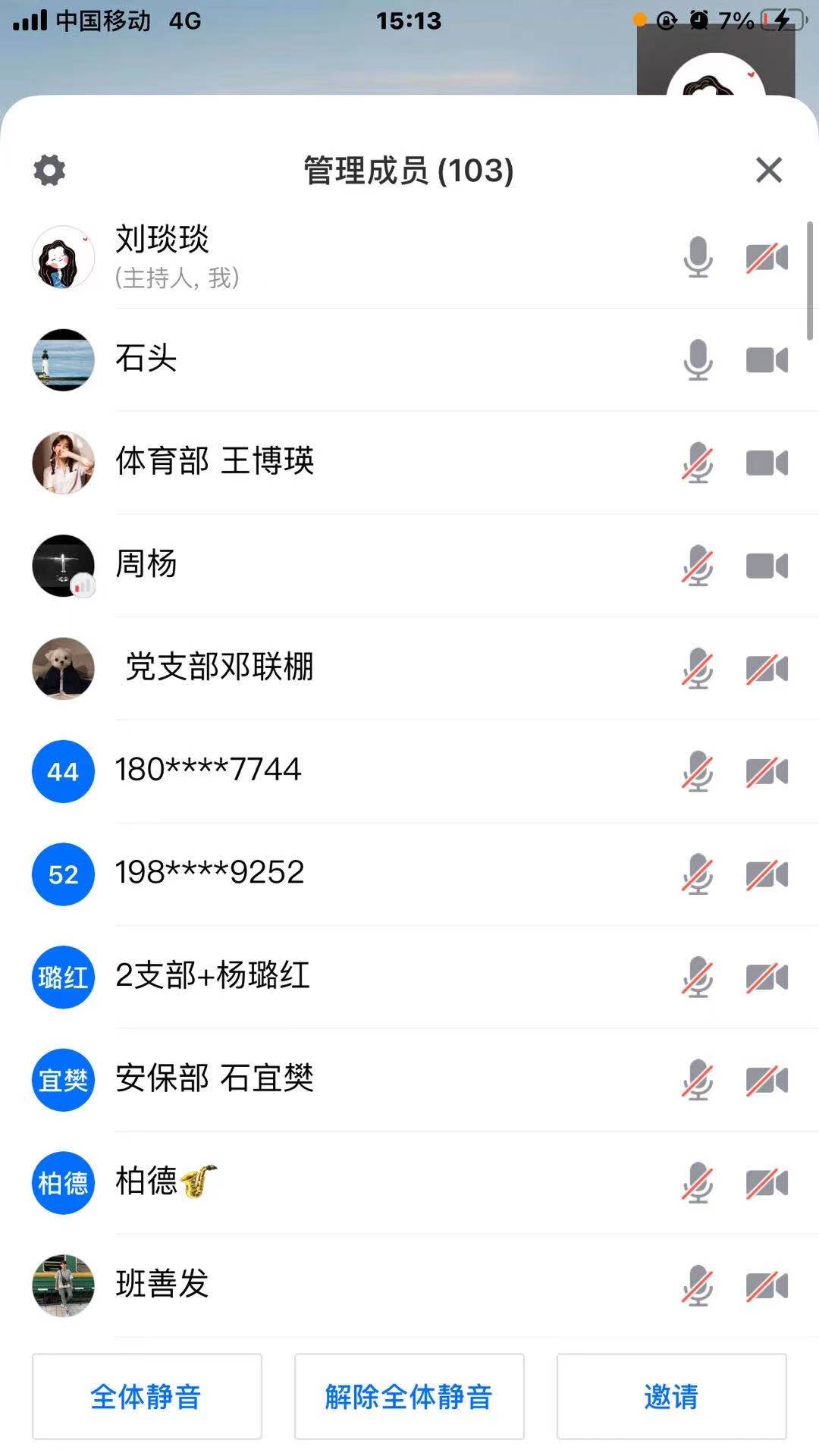Close the manage members panel
This screenshot has width=819, height=1456.
[x=768, y=170]
